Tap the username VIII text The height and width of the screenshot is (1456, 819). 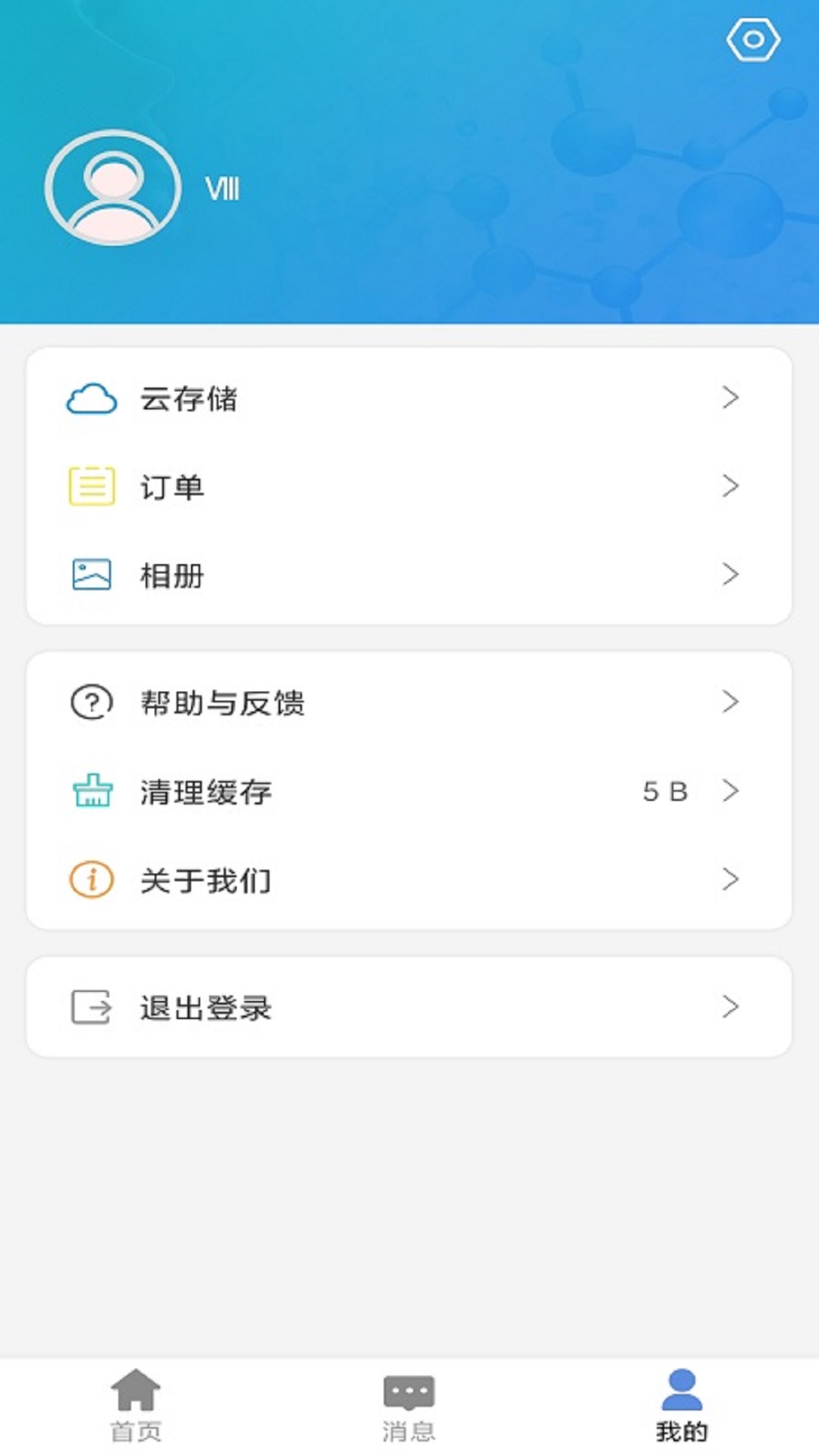point(224,189)
